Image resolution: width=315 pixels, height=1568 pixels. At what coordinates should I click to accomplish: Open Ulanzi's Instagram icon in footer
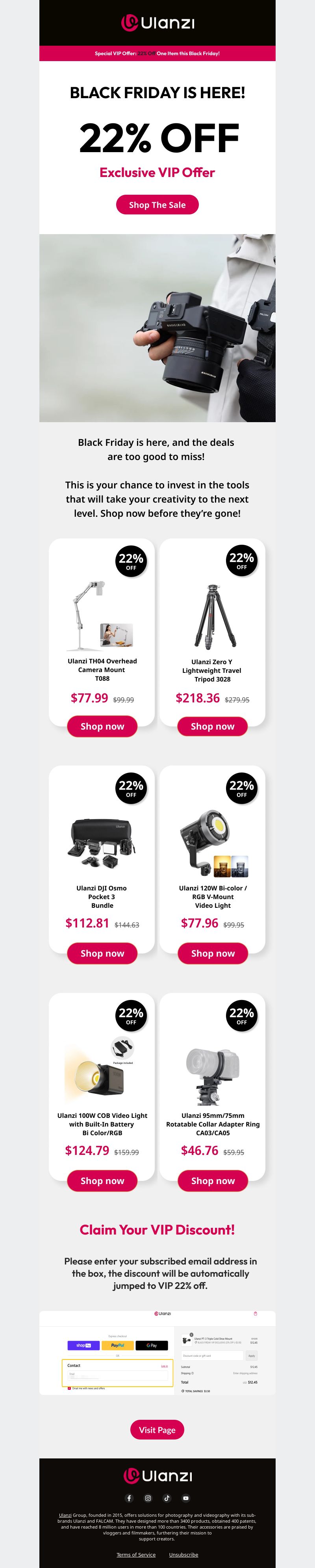pos(148,1497)
